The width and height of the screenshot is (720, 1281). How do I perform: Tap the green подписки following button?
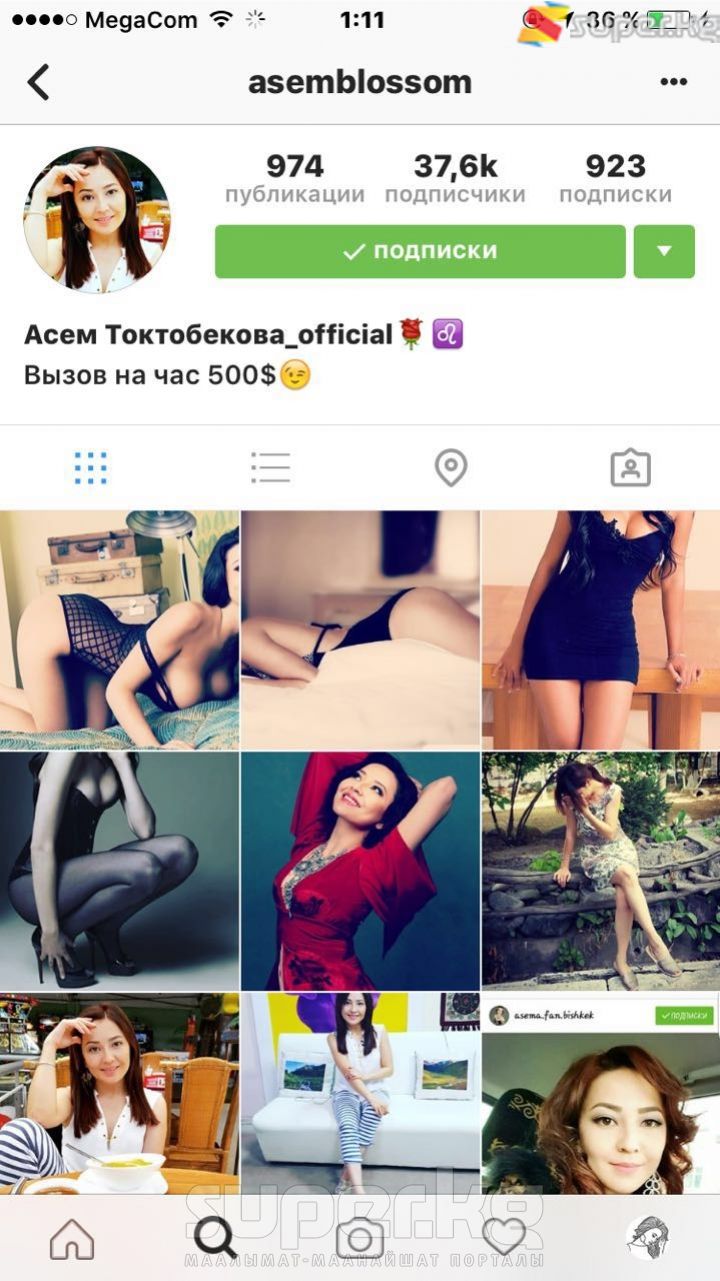(420, 251)
